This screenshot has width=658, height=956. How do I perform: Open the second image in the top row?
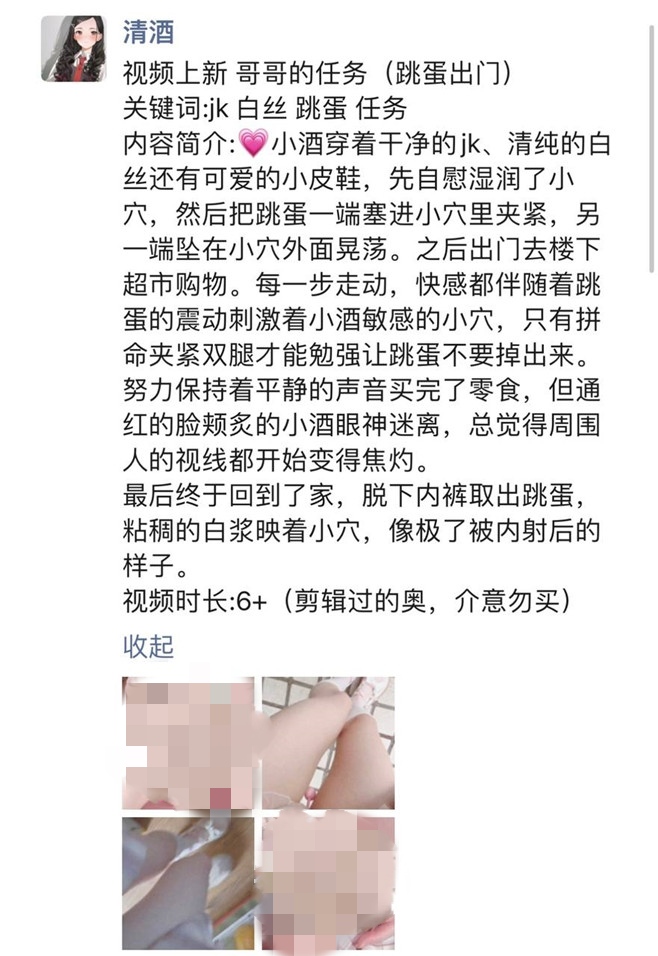click(x=328, y=742)
